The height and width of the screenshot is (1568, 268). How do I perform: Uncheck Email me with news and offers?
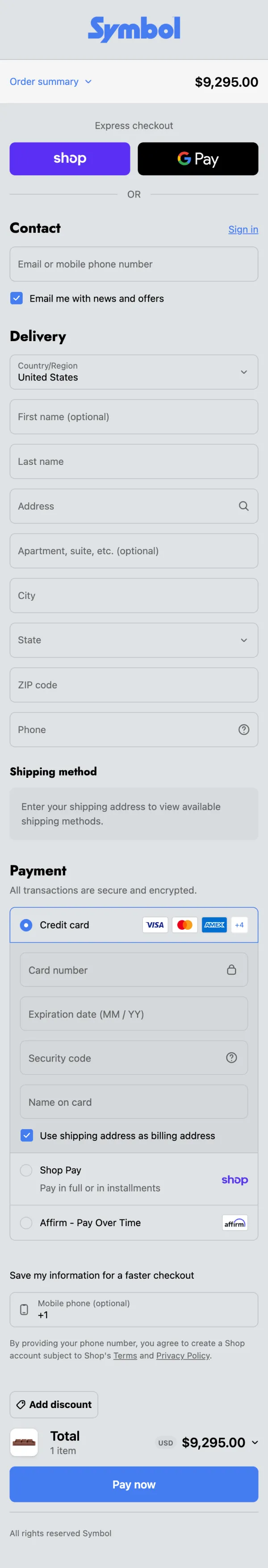[x=17, y=298]
